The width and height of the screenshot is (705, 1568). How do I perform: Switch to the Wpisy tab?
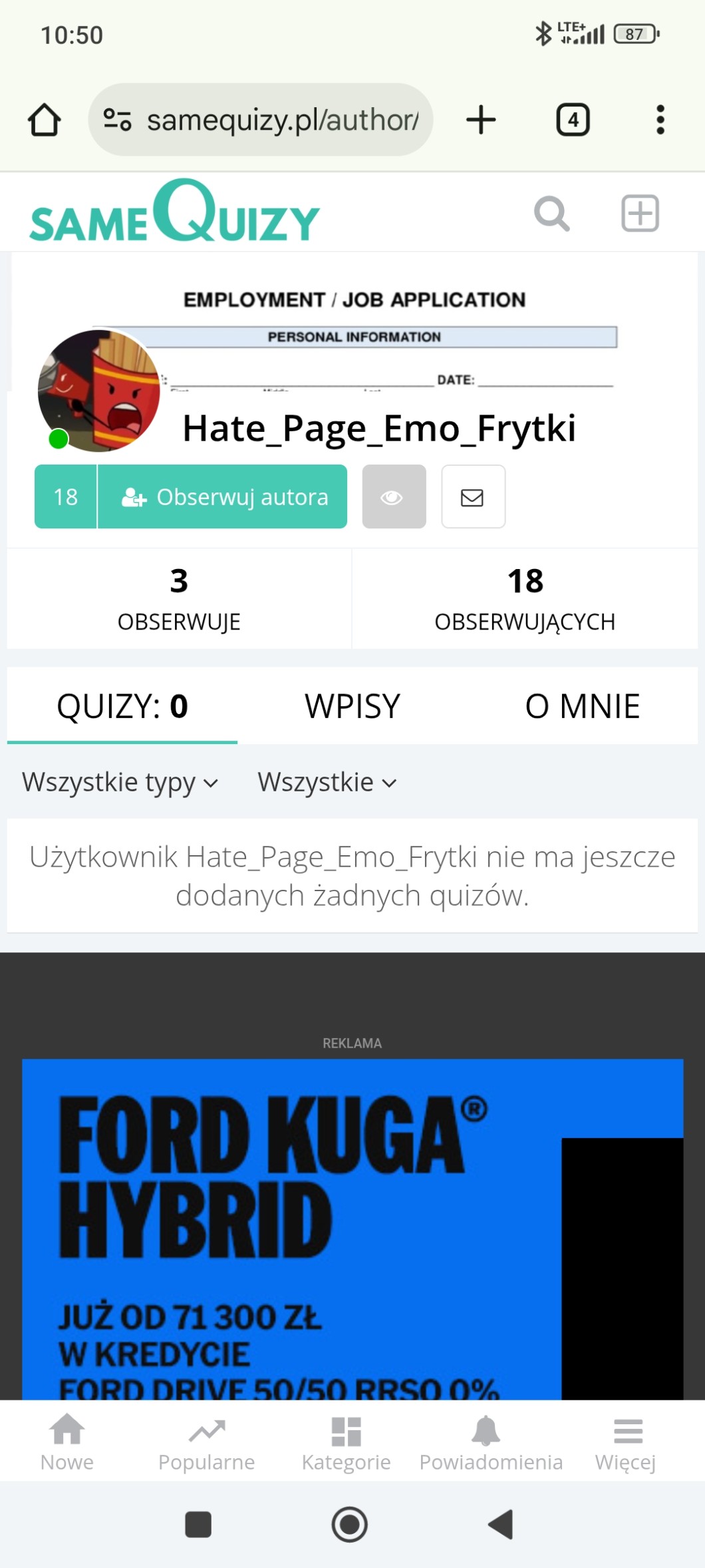tap(352, 705)
